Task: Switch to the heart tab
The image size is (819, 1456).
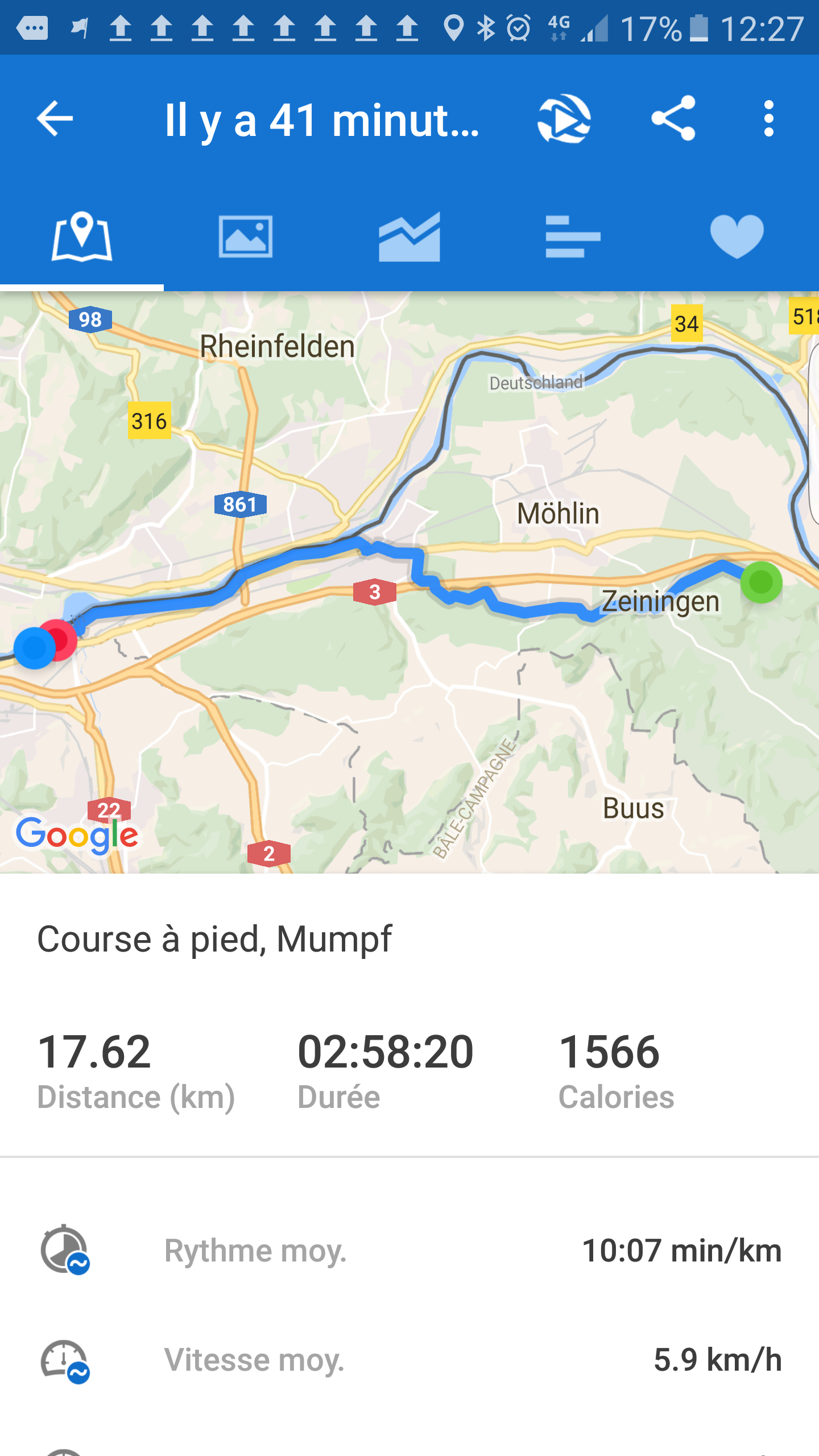Action: (x=737, y=236)
